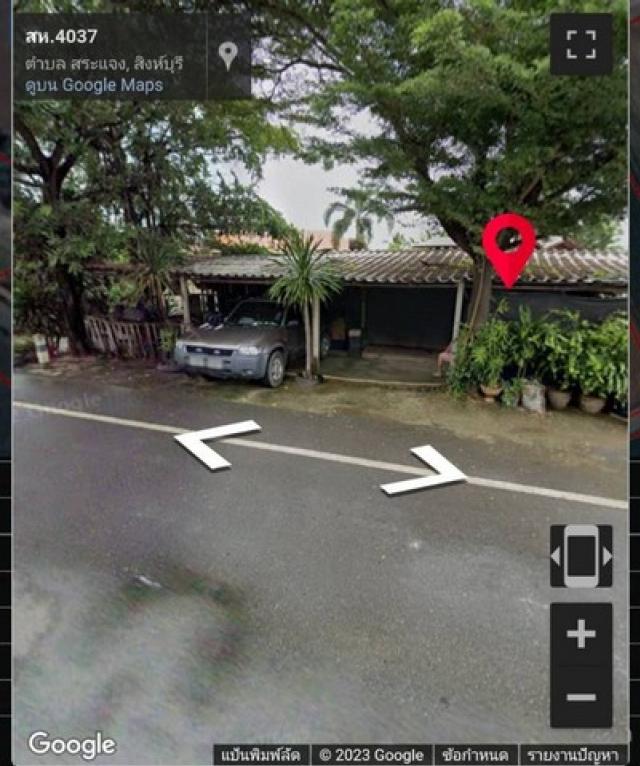This screenshot has width=640, height=766.
Task: Open รายงานปัญหา report a problem link
Action: coord(573,755)
